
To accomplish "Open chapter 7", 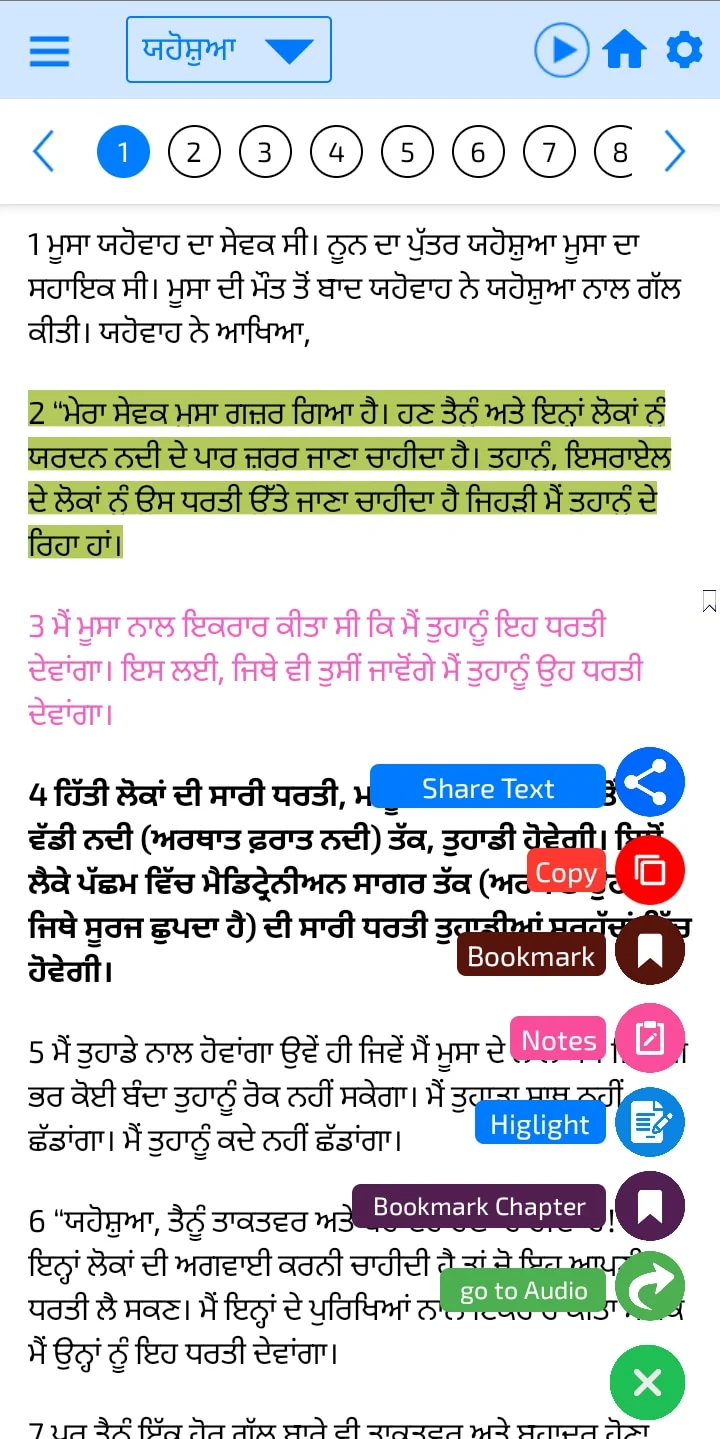I will click(549, 152).
